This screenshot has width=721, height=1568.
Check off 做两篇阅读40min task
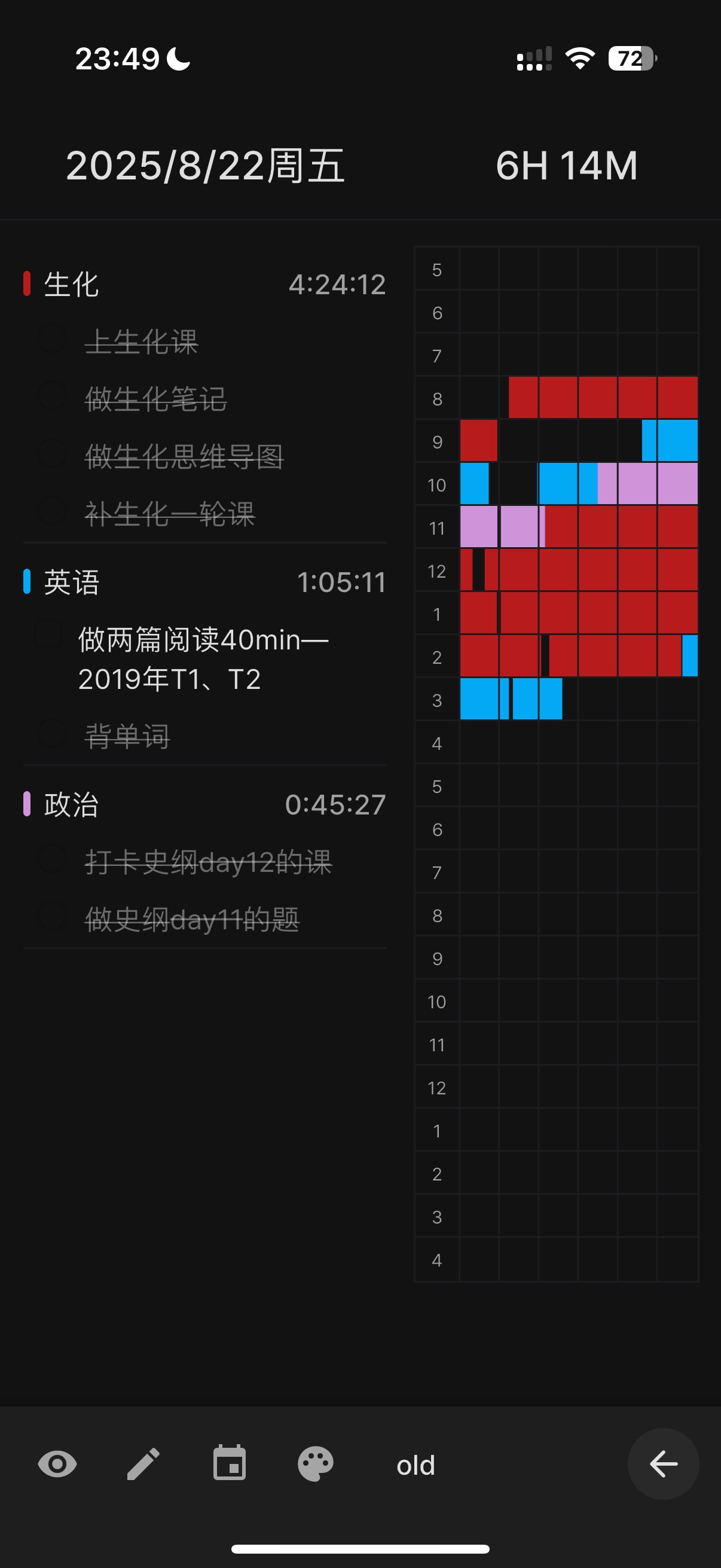[48, 636]
